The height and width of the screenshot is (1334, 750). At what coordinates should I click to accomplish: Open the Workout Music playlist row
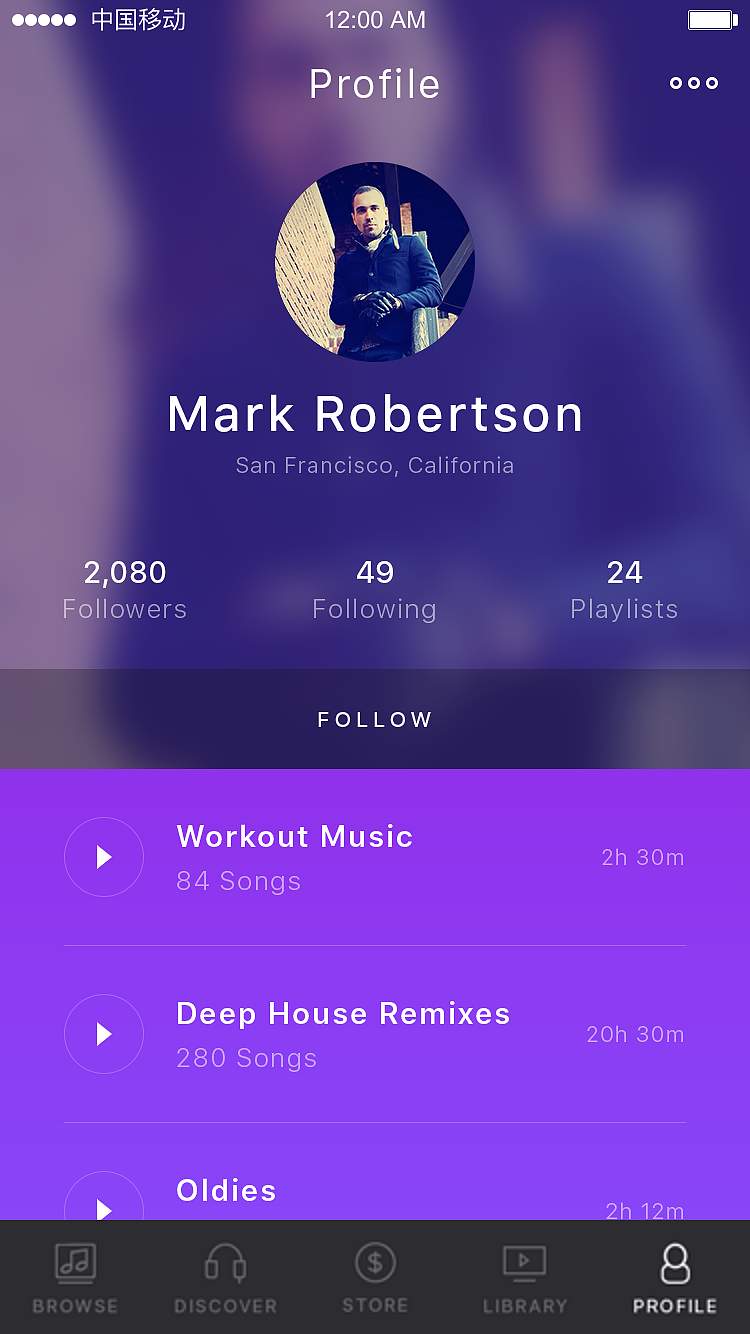[x=375, y=857]
